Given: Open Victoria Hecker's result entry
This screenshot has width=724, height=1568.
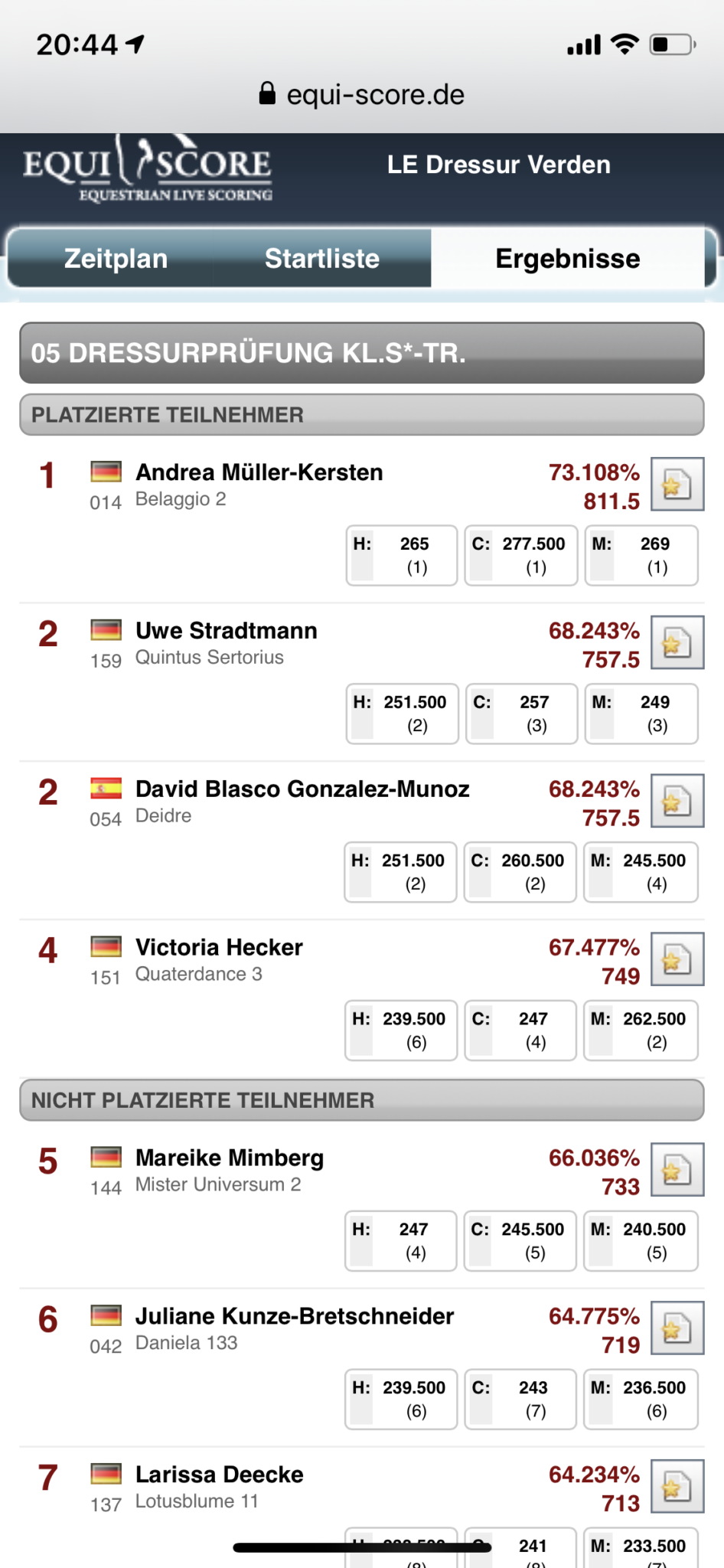Looking at the screenshot, I should 219,947.
